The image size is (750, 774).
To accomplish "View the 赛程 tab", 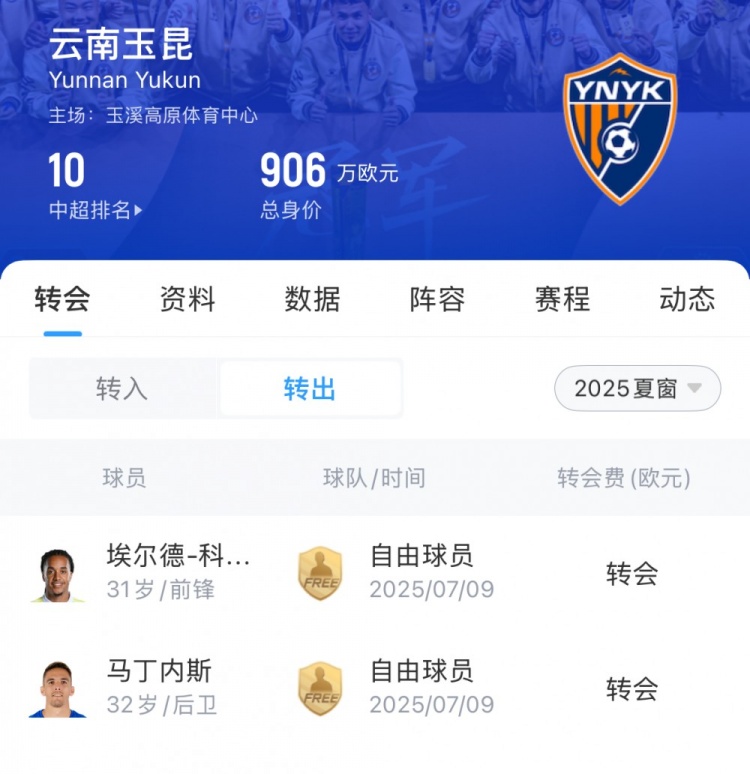I will pos(562,299).
